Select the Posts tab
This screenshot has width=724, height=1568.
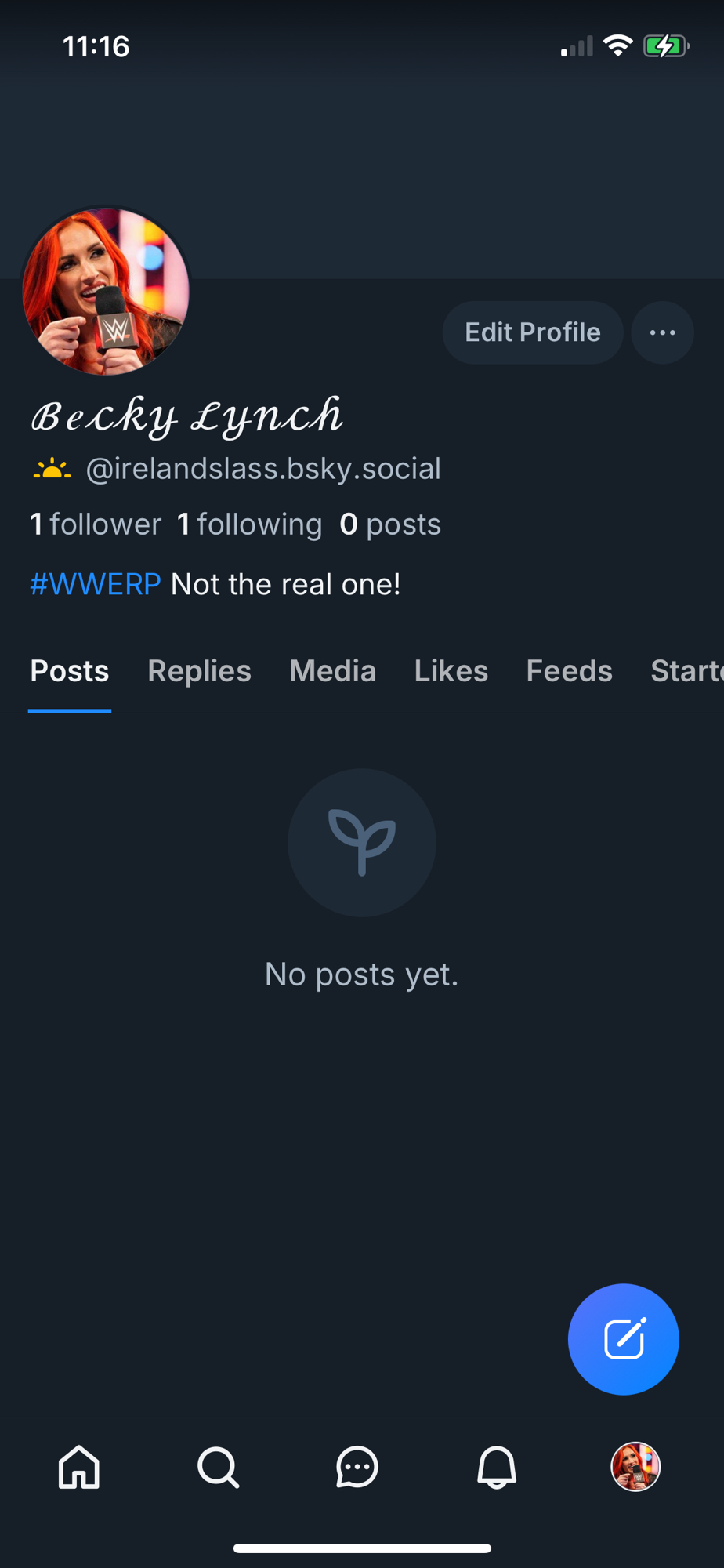(x=70, y=671)
